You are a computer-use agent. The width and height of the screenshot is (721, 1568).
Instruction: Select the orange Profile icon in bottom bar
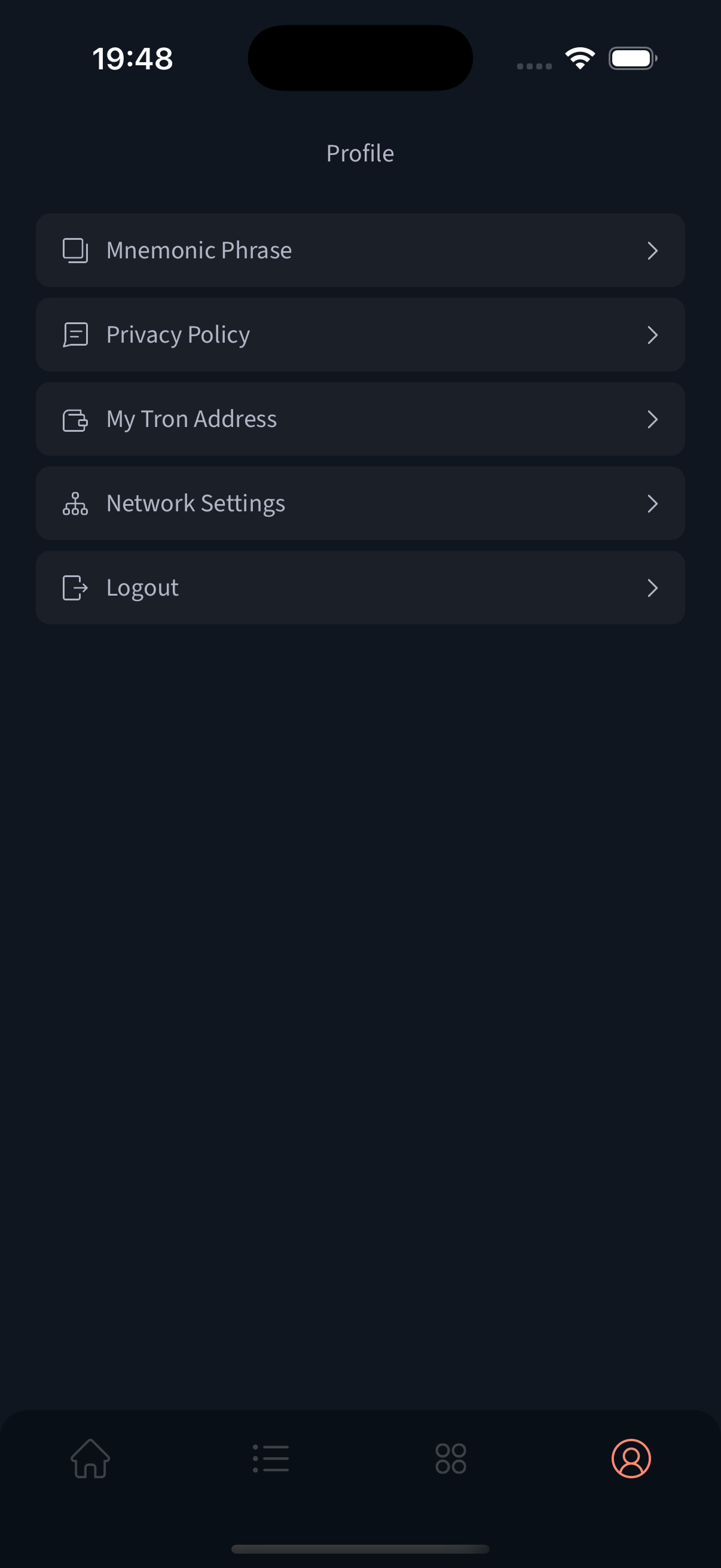pos(631,1458)
